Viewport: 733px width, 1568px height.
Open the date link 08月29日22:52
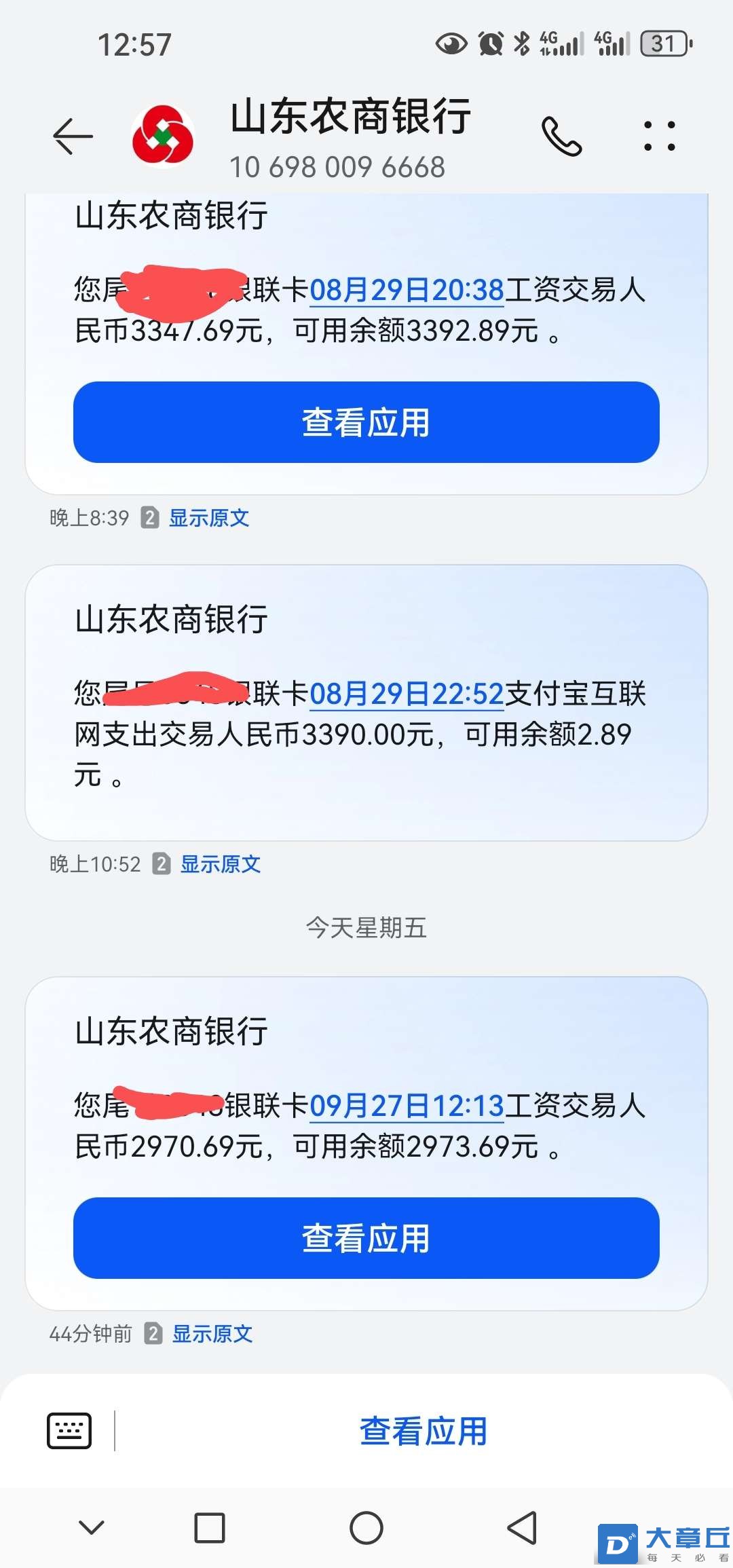click(x=407, y=694)
